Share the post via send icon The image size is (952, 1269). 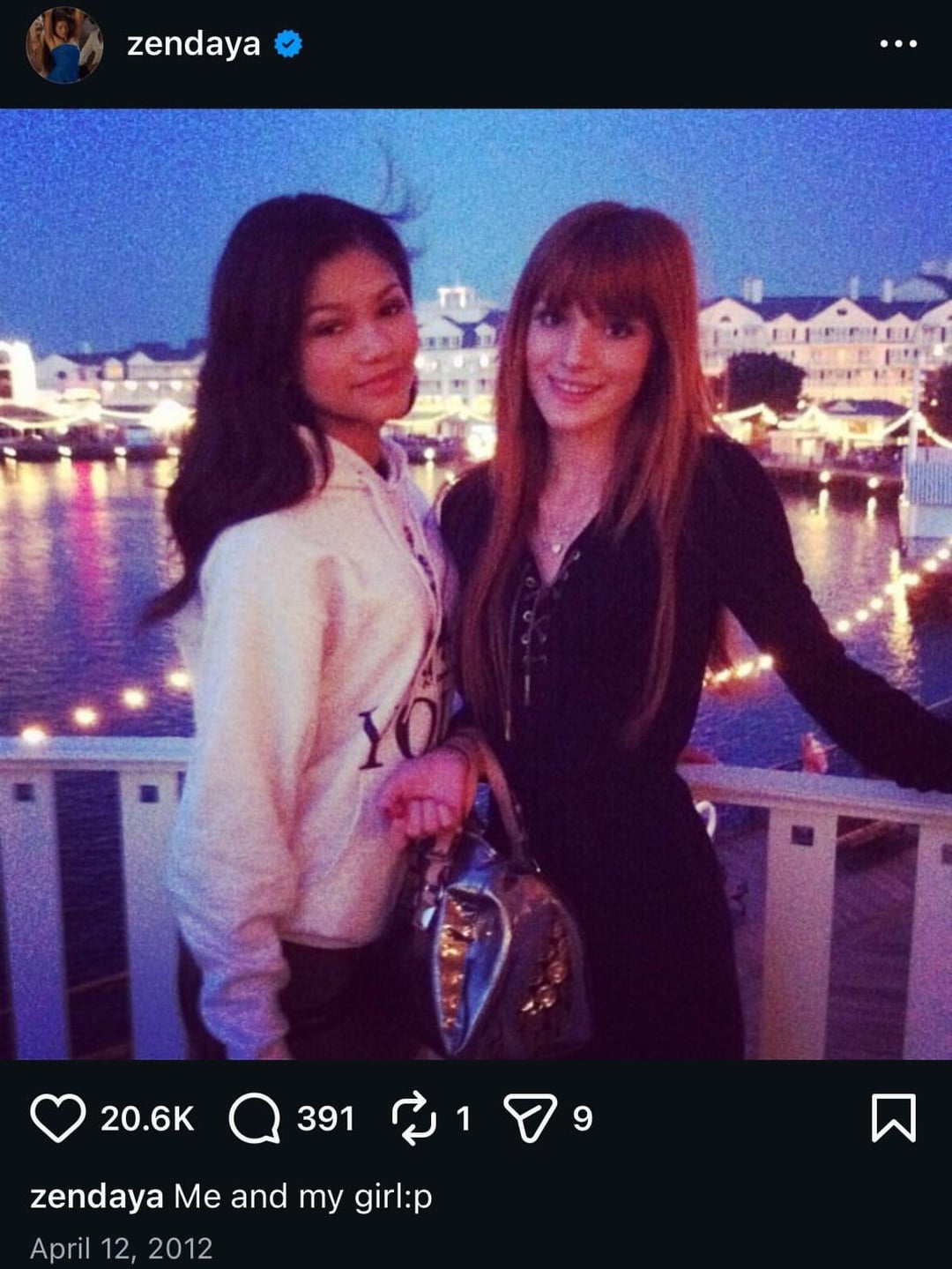tap(530, 1117)
